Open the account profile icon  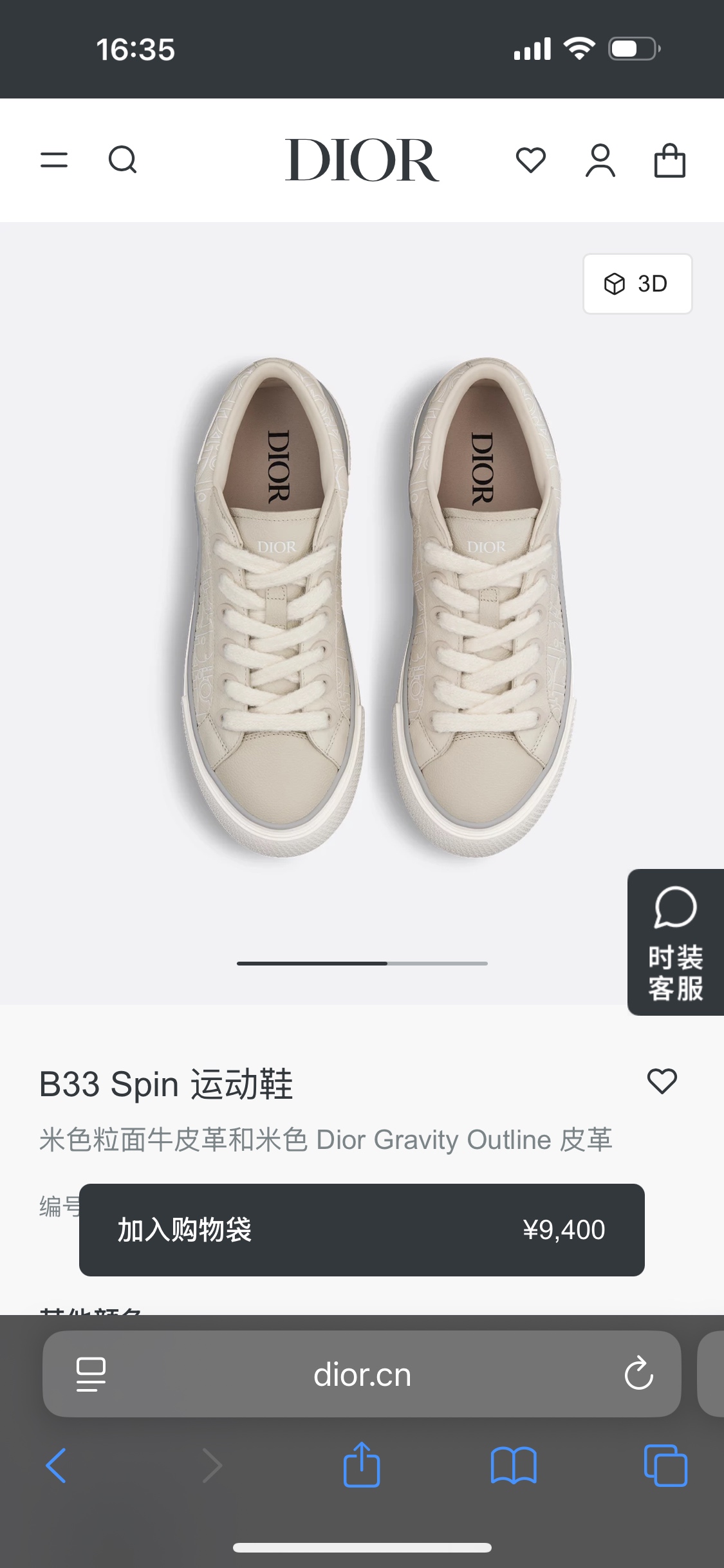click(600, 160)
